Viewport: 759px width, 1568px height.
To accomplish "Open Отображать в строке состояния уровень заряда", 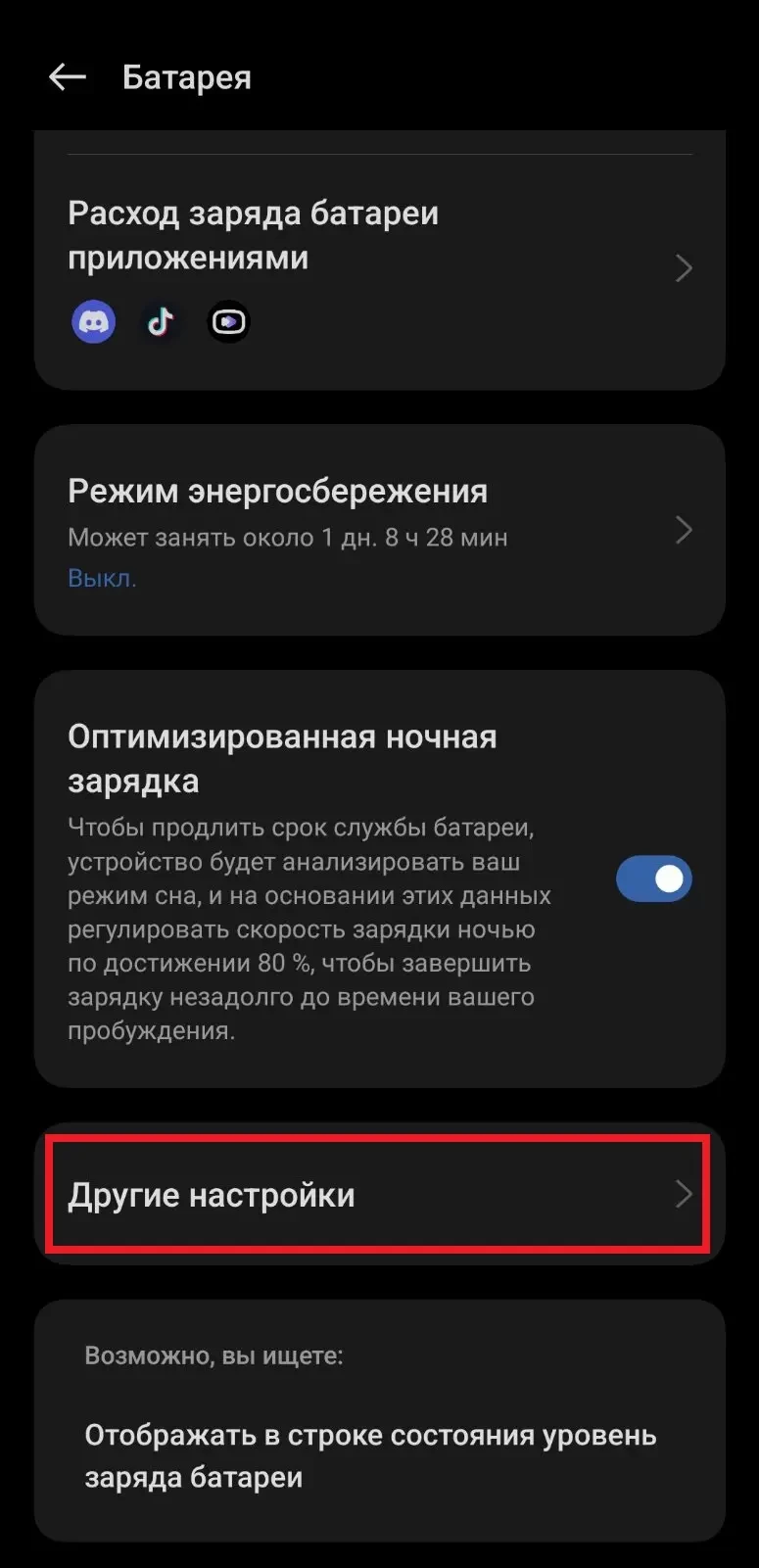I will [x=370, y=1455].
